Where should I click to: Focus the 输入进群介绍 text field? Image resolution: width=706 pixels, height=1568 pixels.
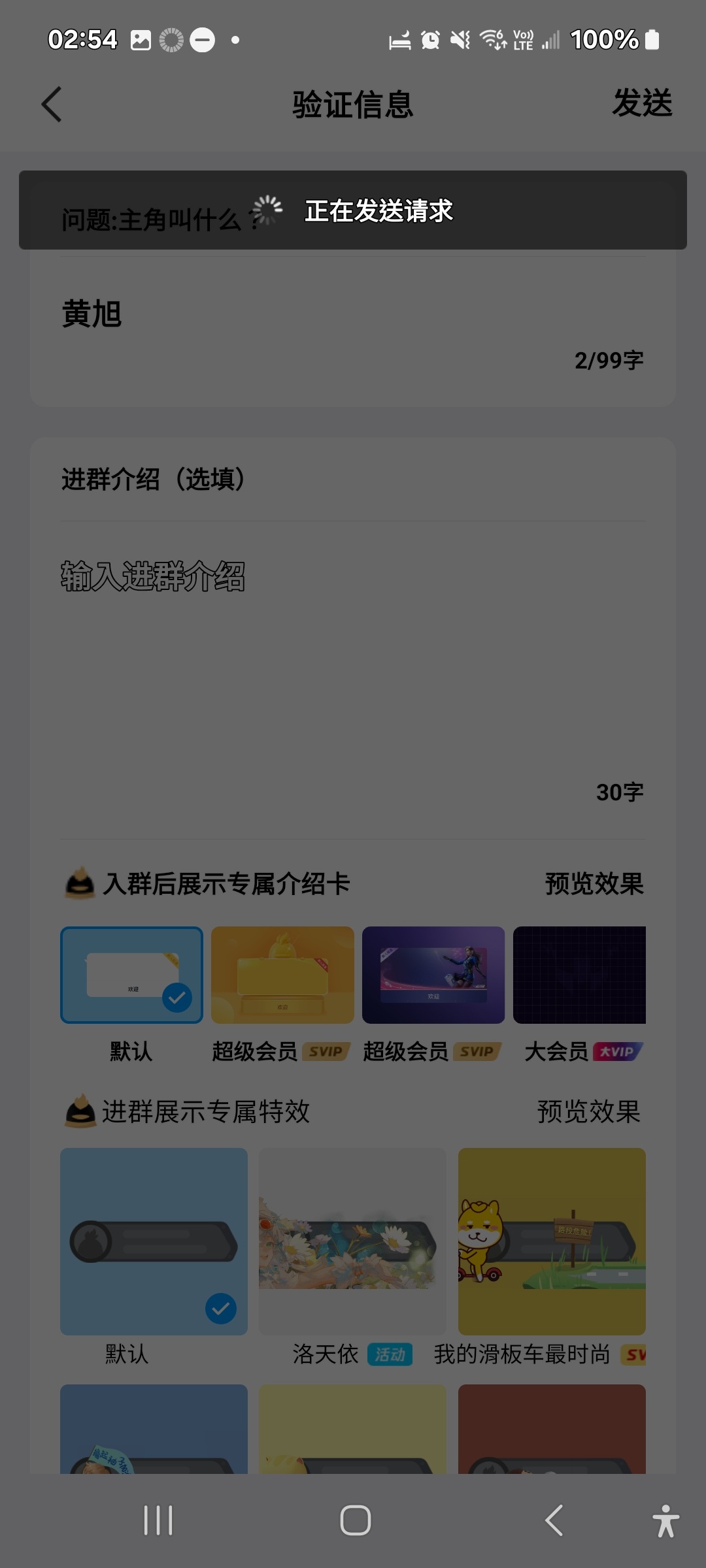tap(353, 653)
